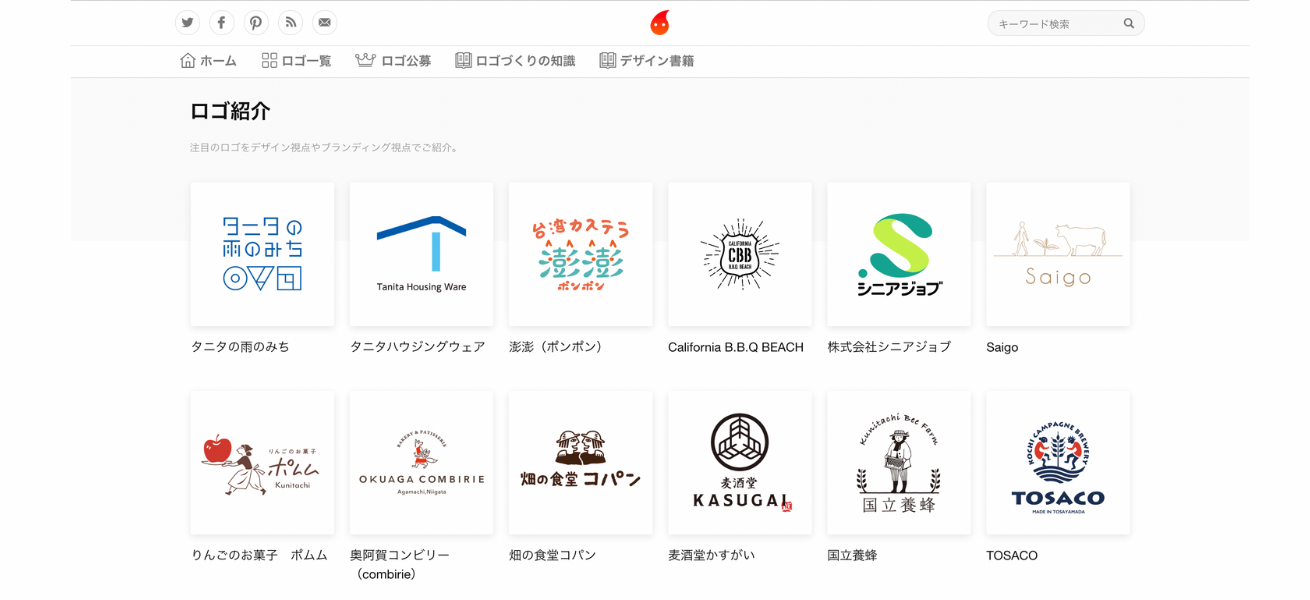Open the Twitter share icon

point(187,23)
